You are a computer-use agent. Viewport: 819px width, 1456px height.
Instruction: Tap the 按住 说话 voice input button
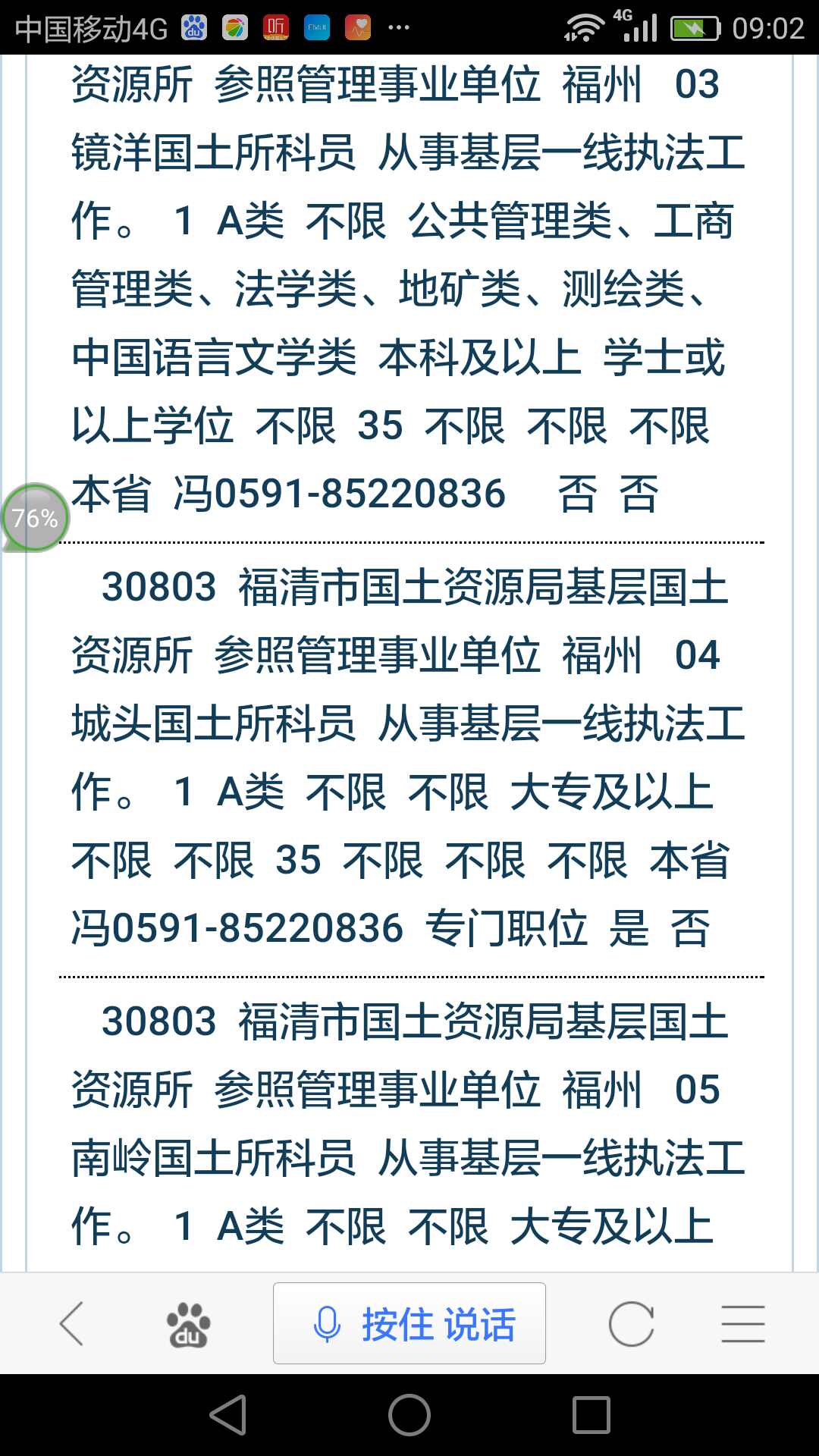(409, 1324)
